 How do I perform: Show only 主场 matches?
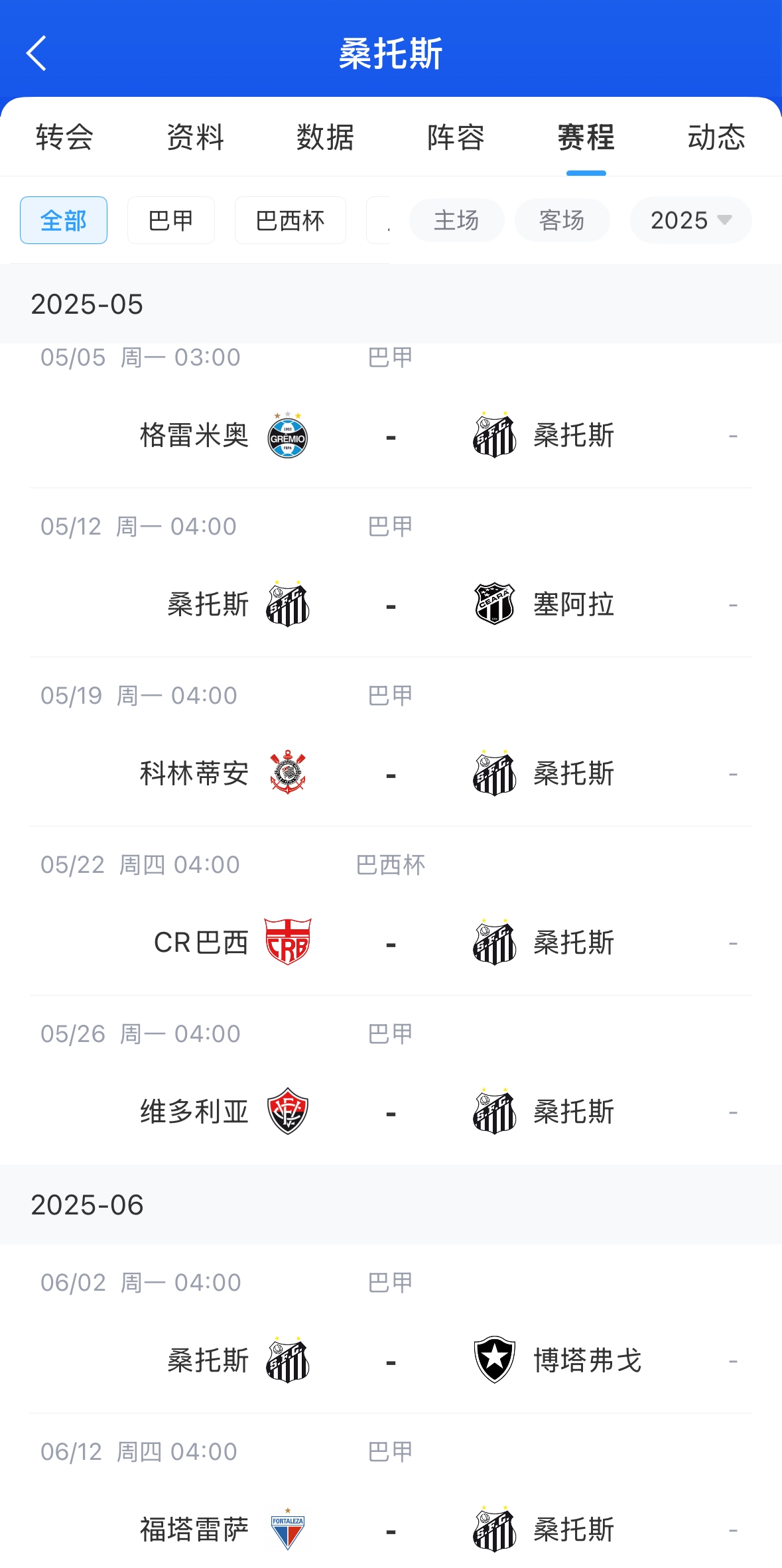(x=456, y=220)
